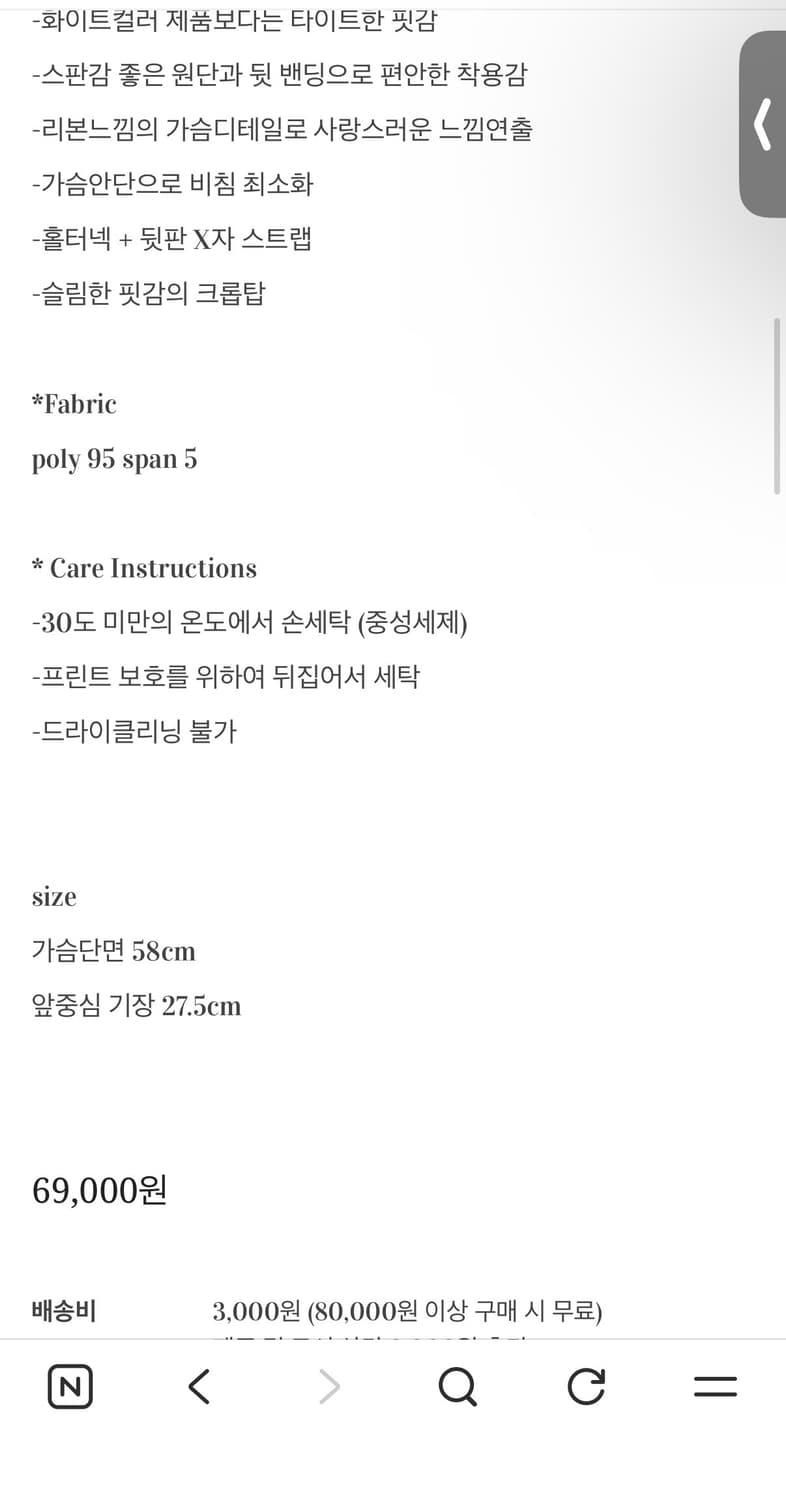Click the Care Instructions heading

click(x=145, y=568)
